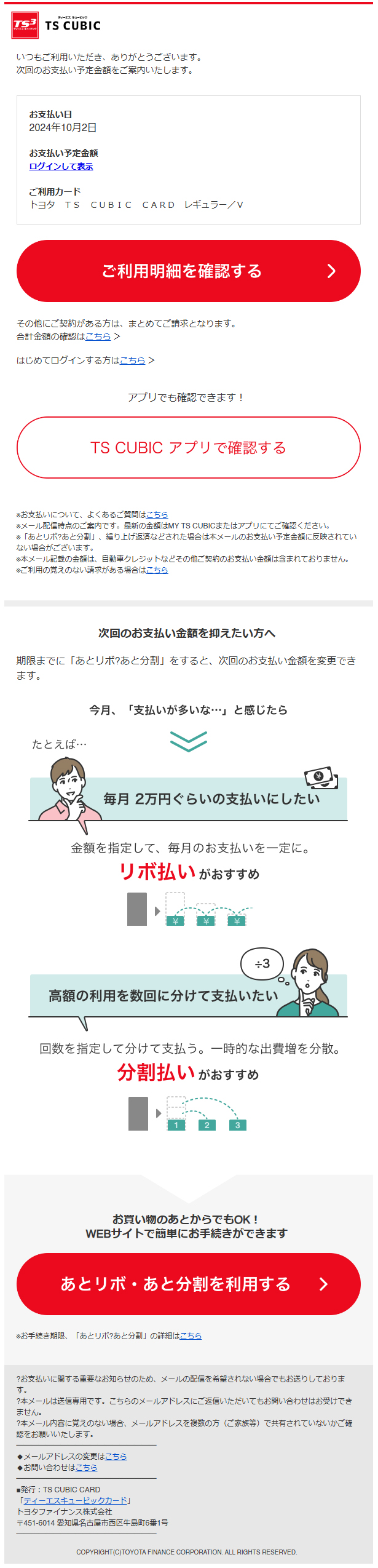Screen dimensions: 378x1568
Task: Open ティーエスキュービックカード link
Action: (x=75, y=1500)
